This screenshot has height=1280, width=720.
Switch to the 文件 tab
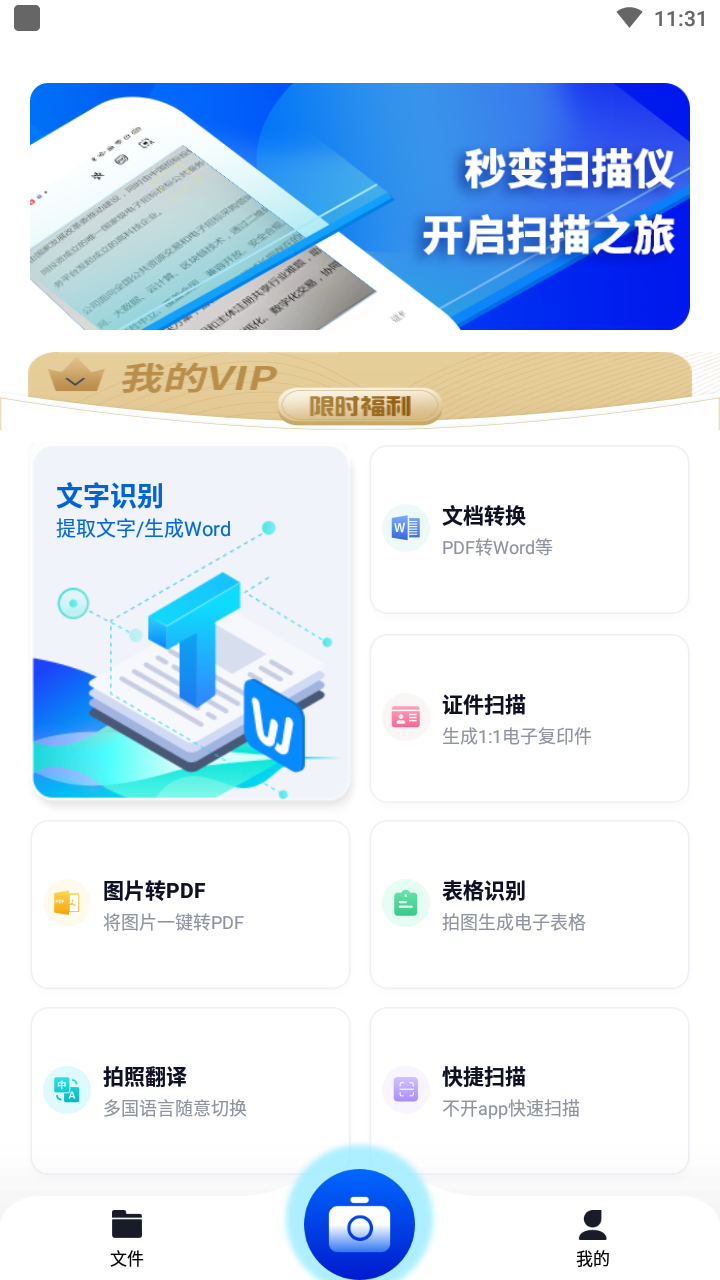[127, 1238]
